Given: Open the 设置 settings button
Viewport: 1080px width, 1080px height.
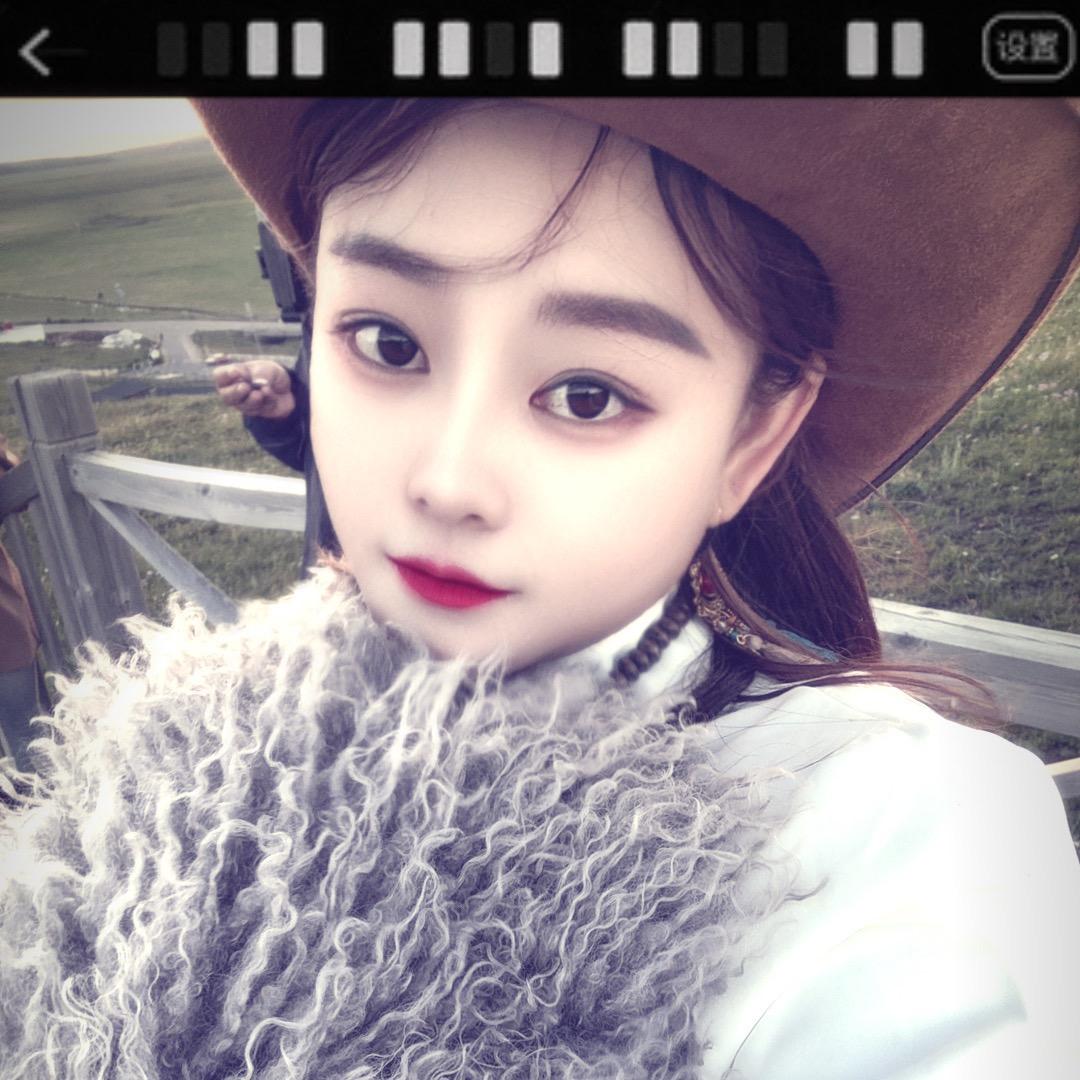Looking at the screenshot, I should (1027, 47).
